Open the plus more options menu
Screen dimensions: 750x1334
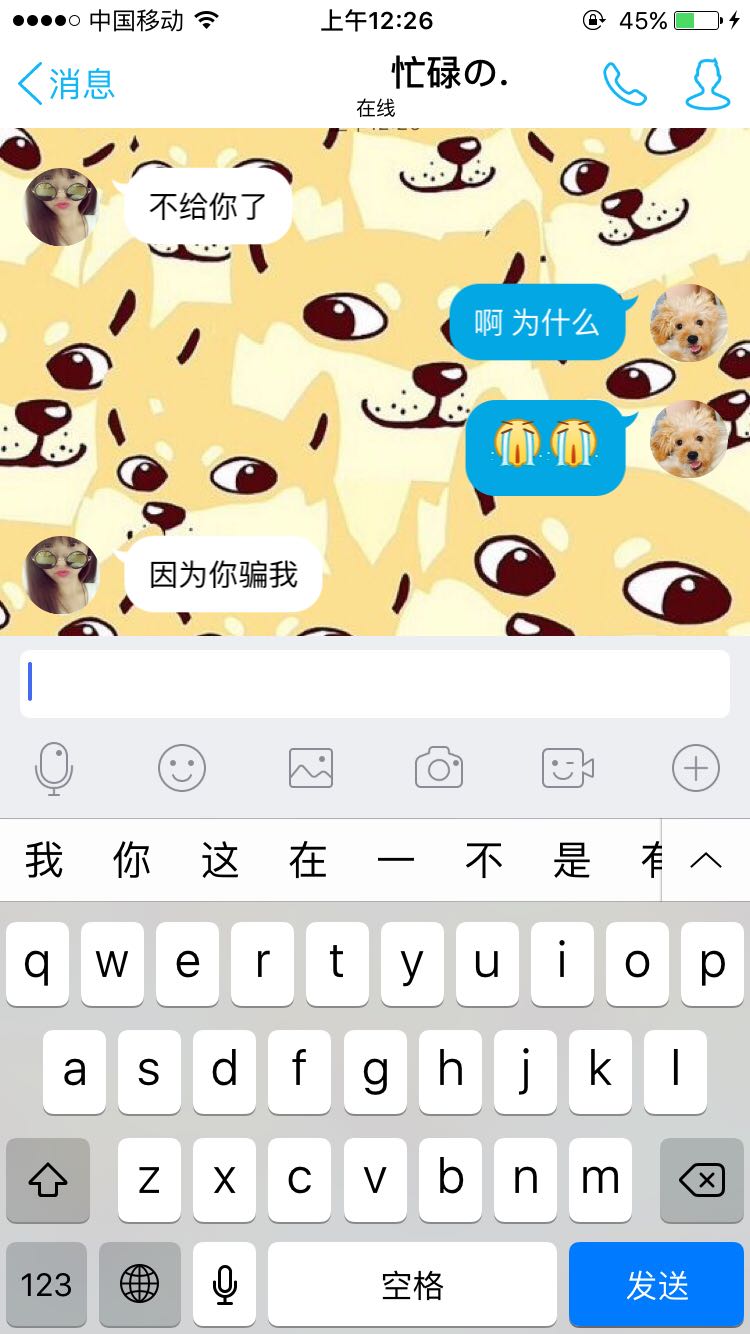[x=696, y=769]
